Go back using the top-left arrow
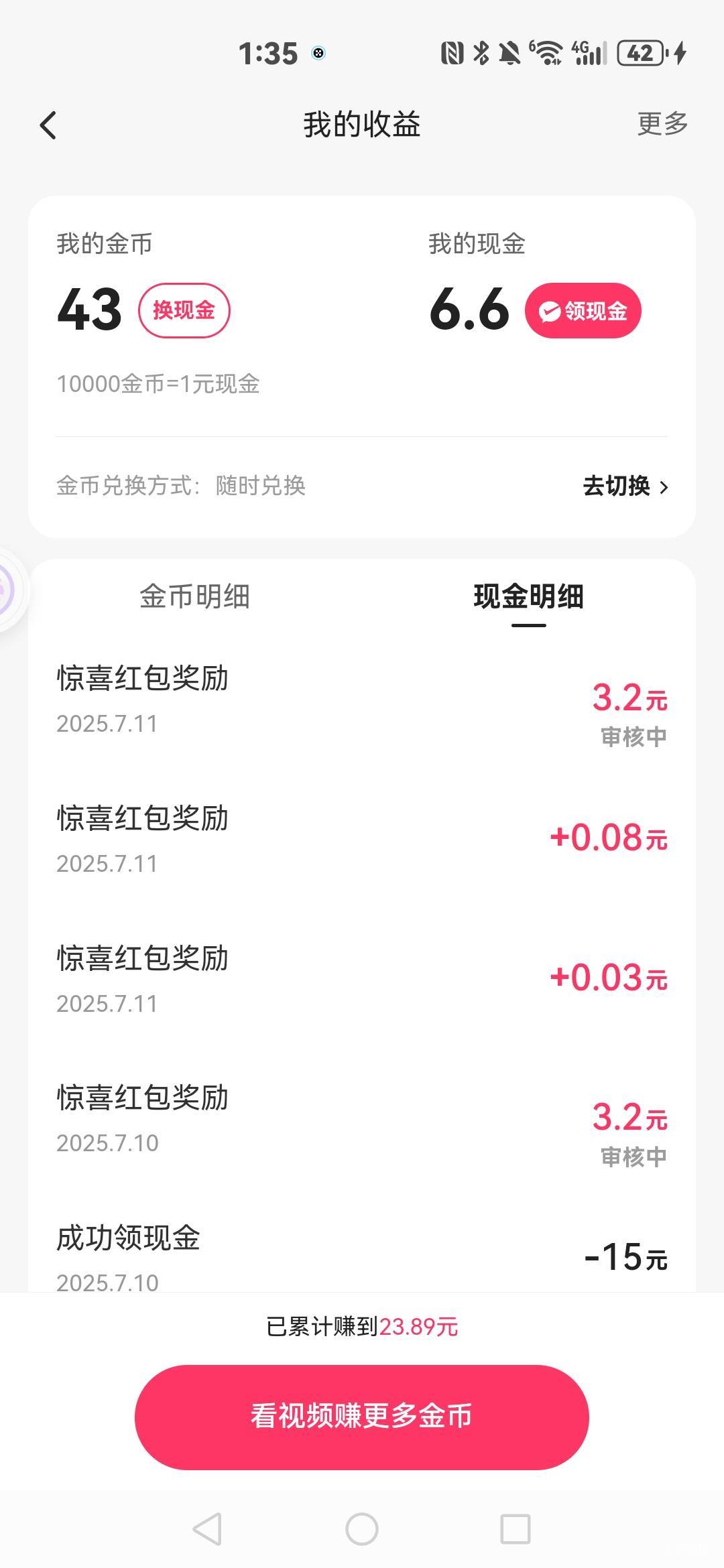Image resolution: width=724 pixels, height=1568 pixels. point(48,125)
